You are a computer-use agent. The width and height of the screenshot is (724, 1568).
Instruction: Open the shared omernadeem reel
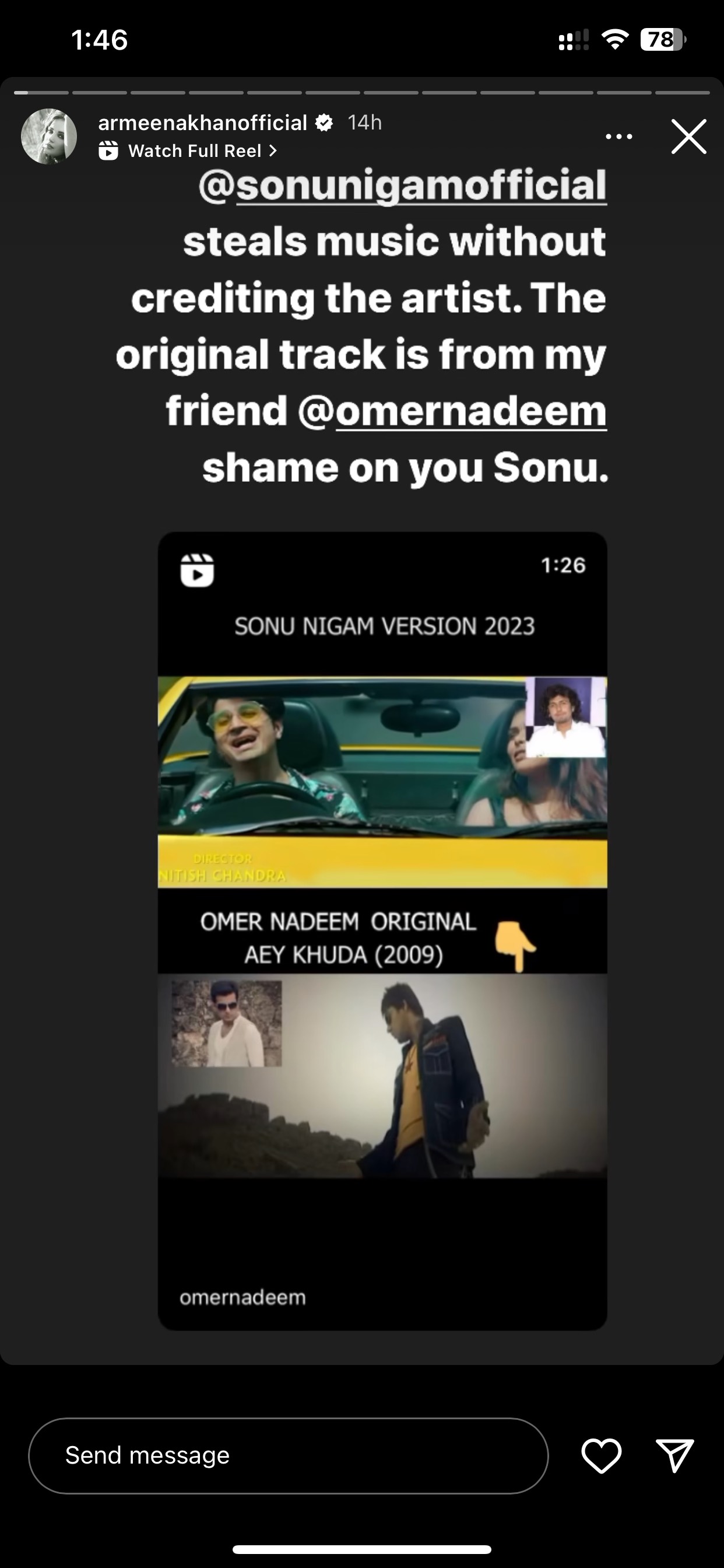coord(382,932)
